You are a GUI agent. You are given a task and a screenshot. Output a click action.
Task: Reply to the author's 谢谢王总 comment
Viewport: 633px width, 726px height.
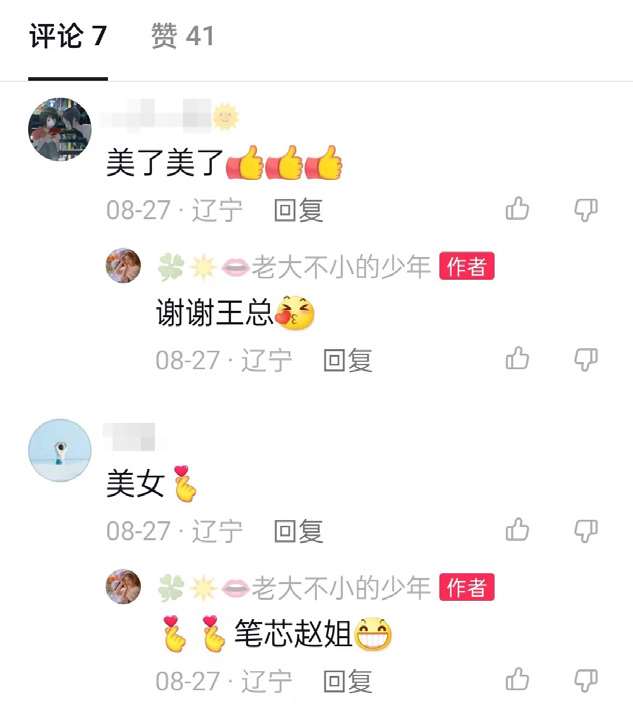347,360
